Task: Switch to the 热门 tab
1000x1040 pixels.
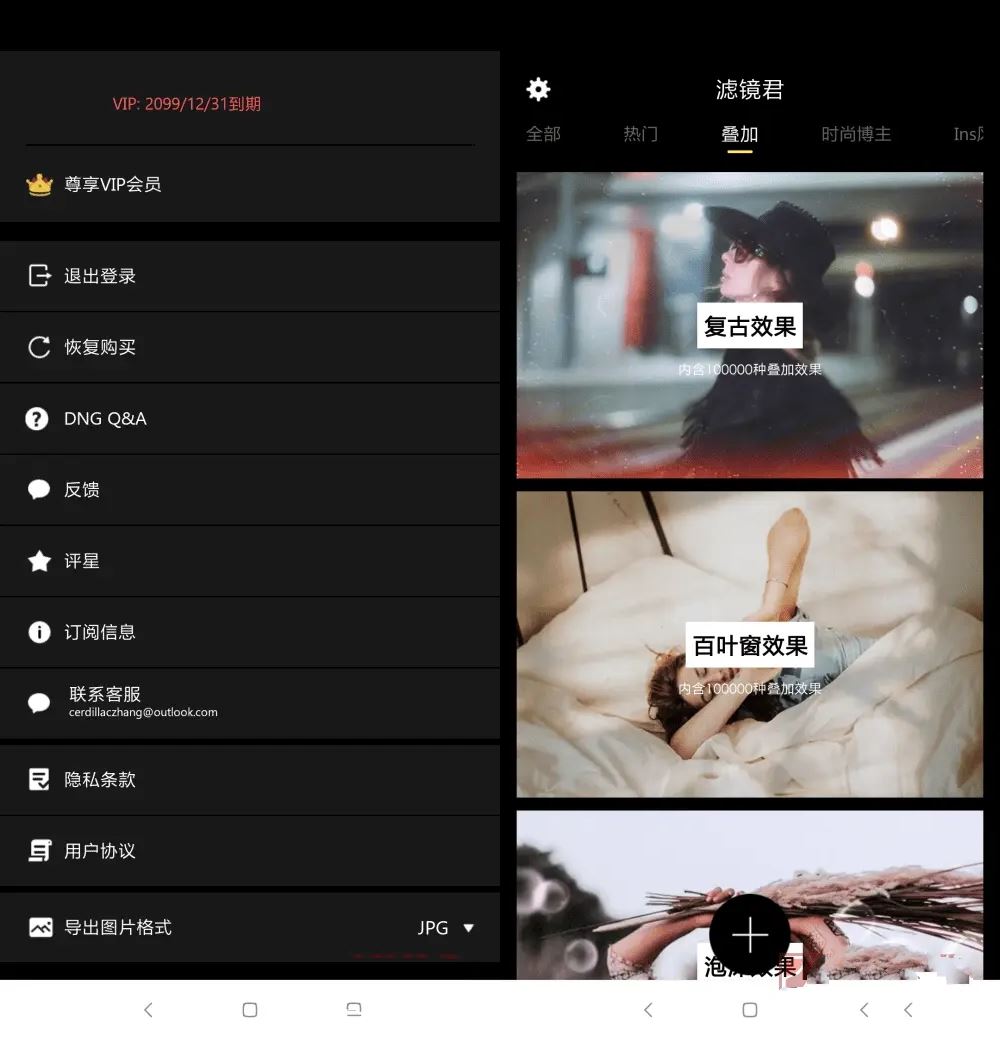Action: click(640, 134)
